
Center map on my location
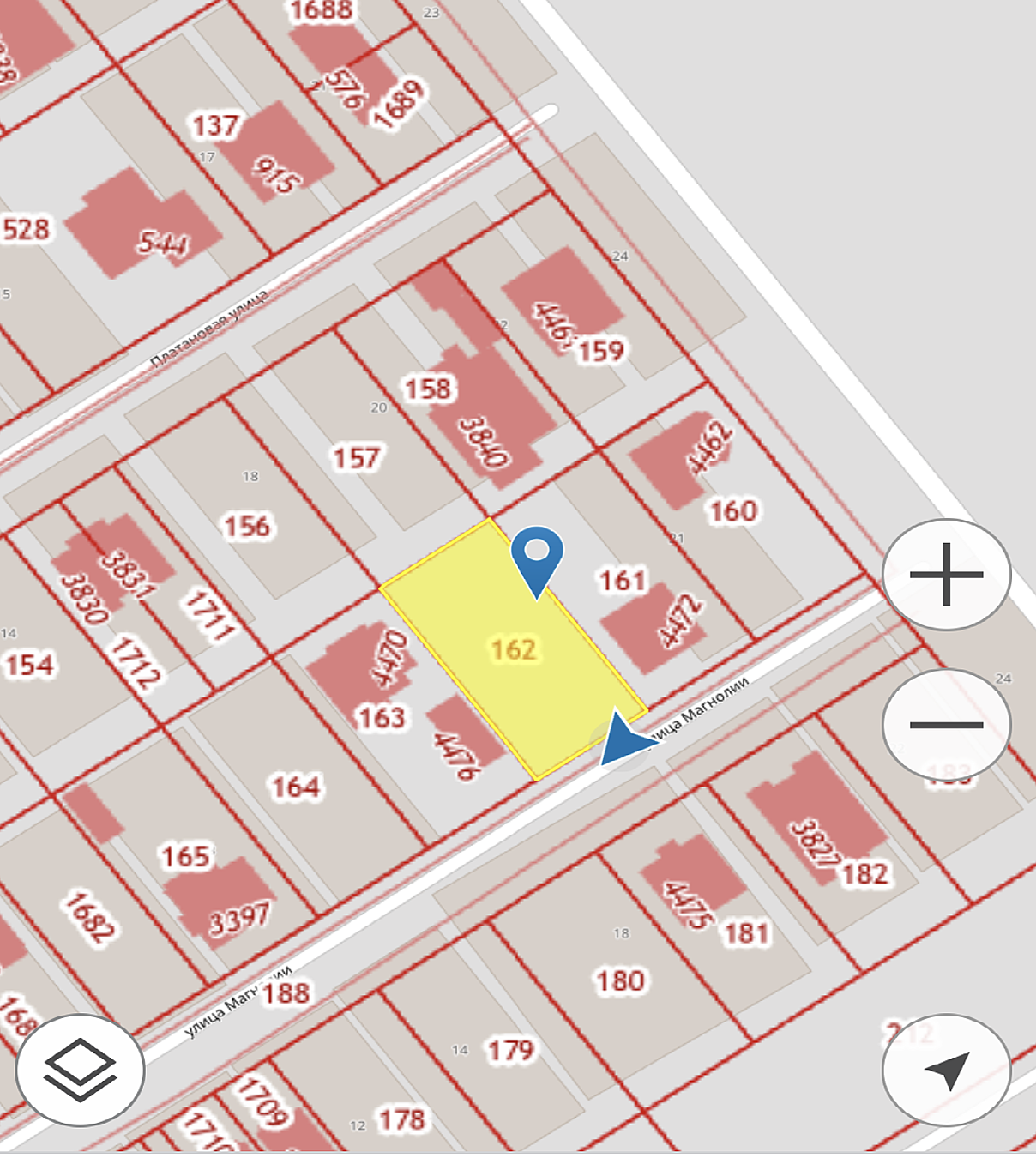point(946,1070)
